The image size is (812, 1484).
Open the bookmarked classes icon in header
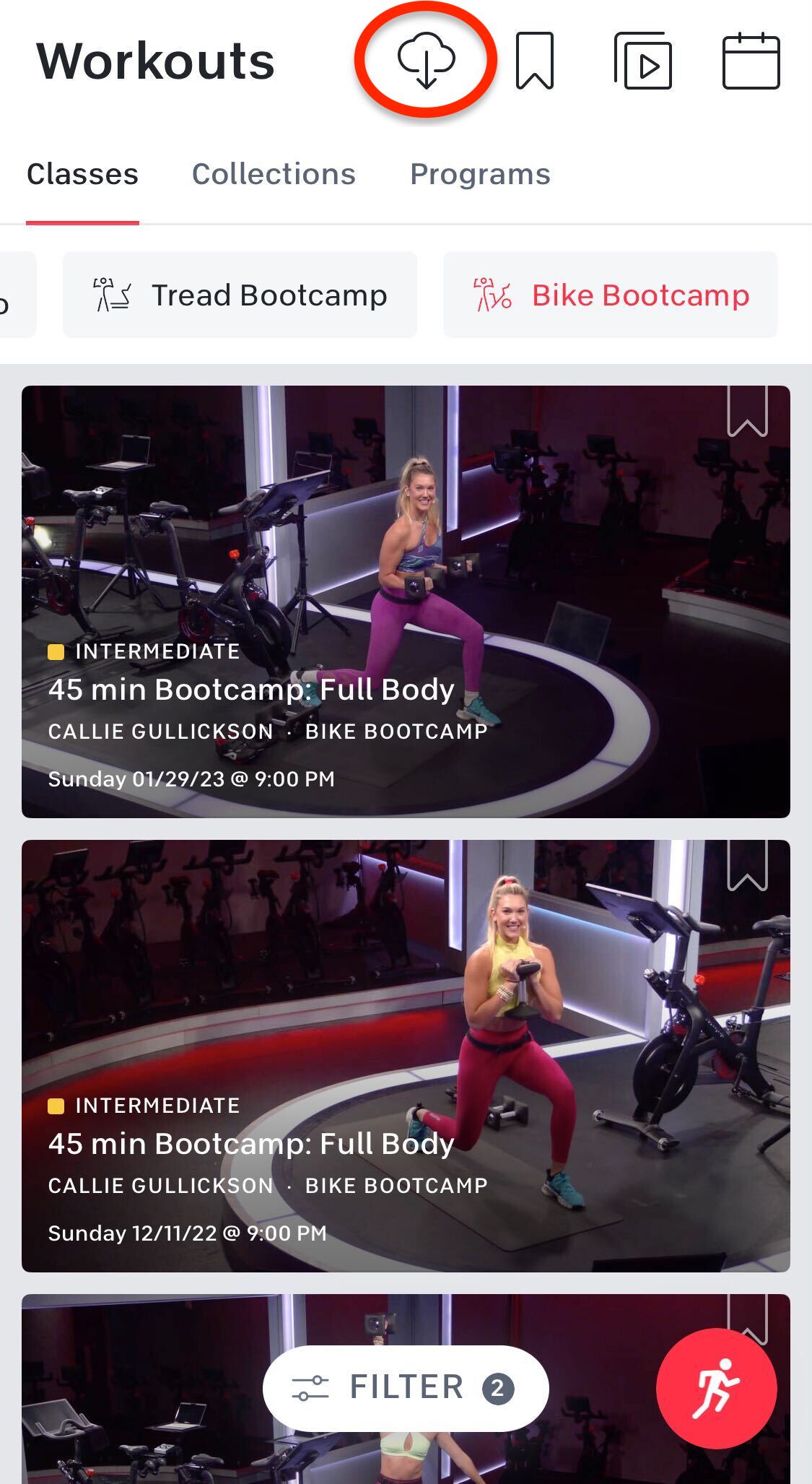pyautogui.click(x=535, y=61)
